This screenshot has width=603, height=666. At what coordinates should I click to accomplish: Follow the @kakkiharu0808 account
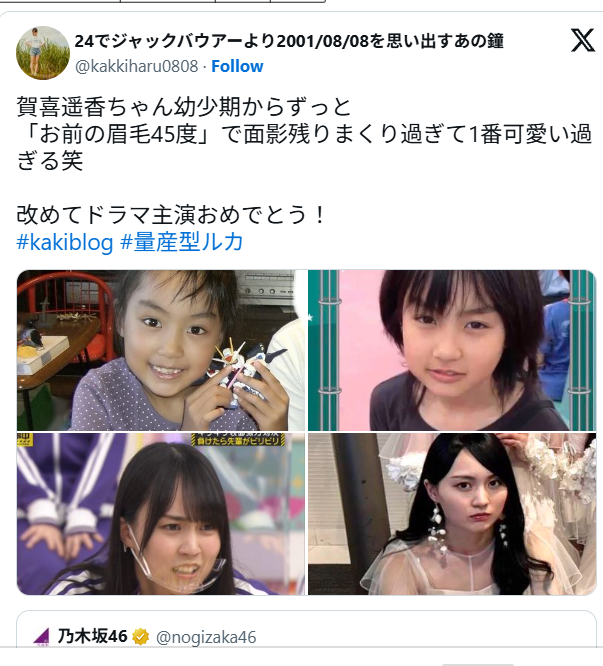(237, 66)
